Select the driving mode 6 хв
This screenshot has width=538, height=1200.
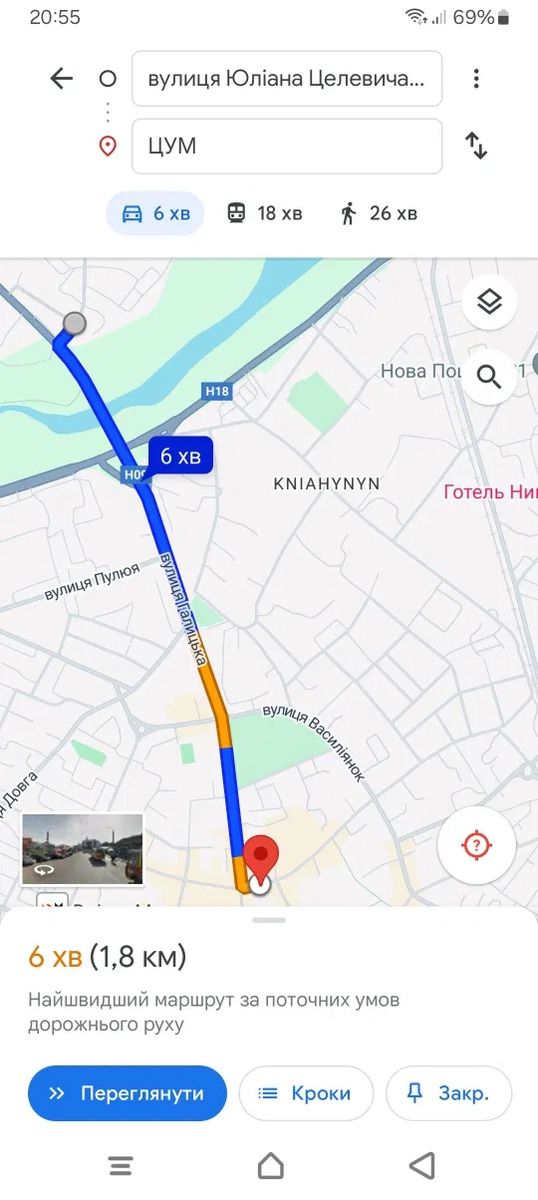click(x=155, y=213)
